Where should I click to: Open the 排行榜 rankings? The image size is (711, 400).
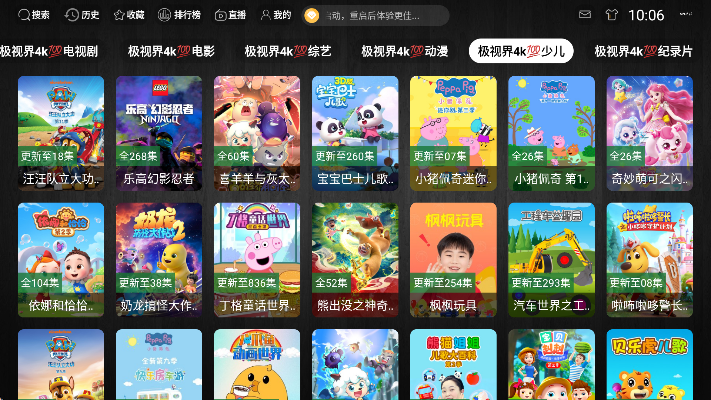(x=178, y=15)
